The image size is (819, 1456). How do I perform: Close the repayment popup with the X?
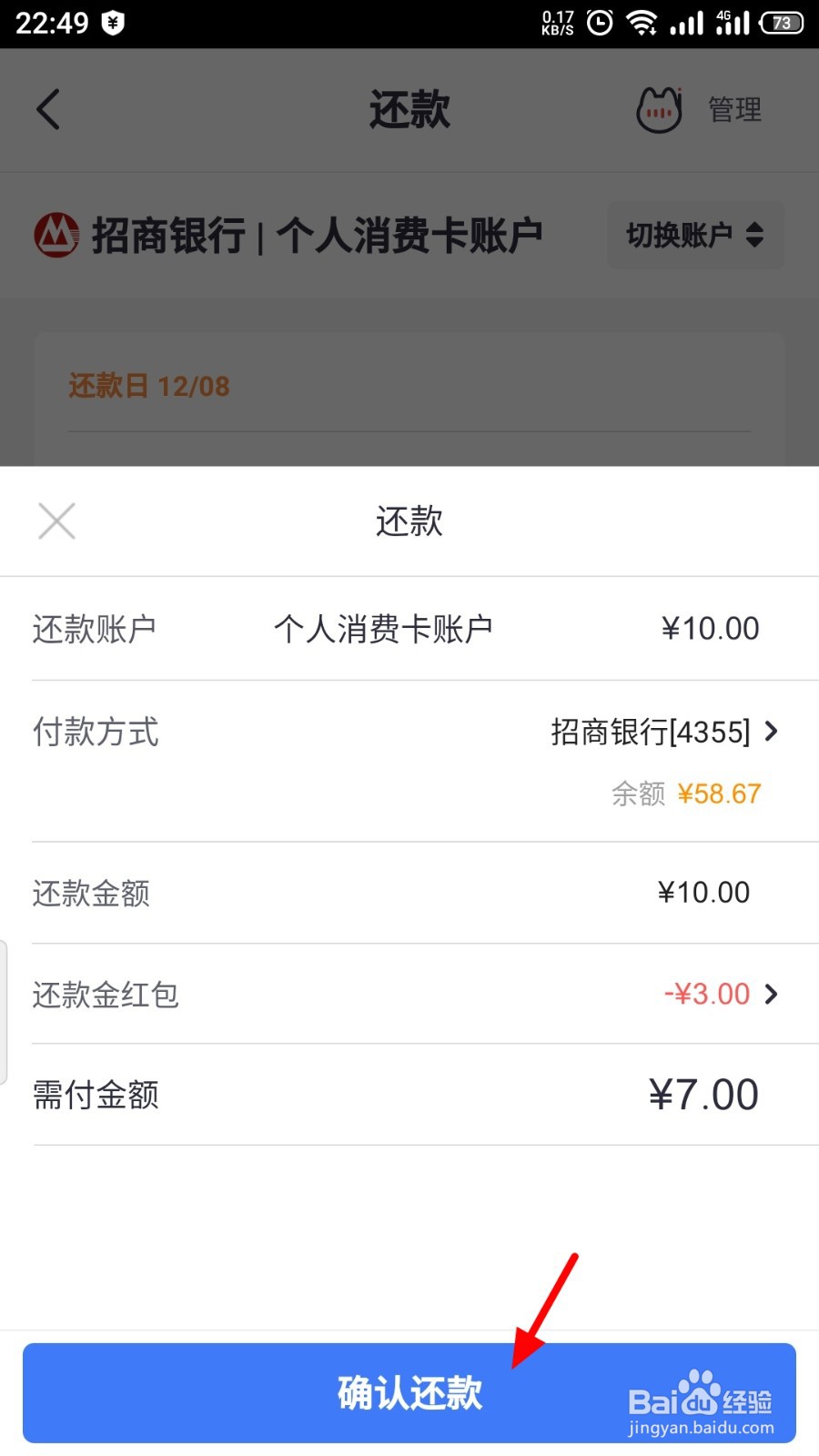tap(56, 521)
